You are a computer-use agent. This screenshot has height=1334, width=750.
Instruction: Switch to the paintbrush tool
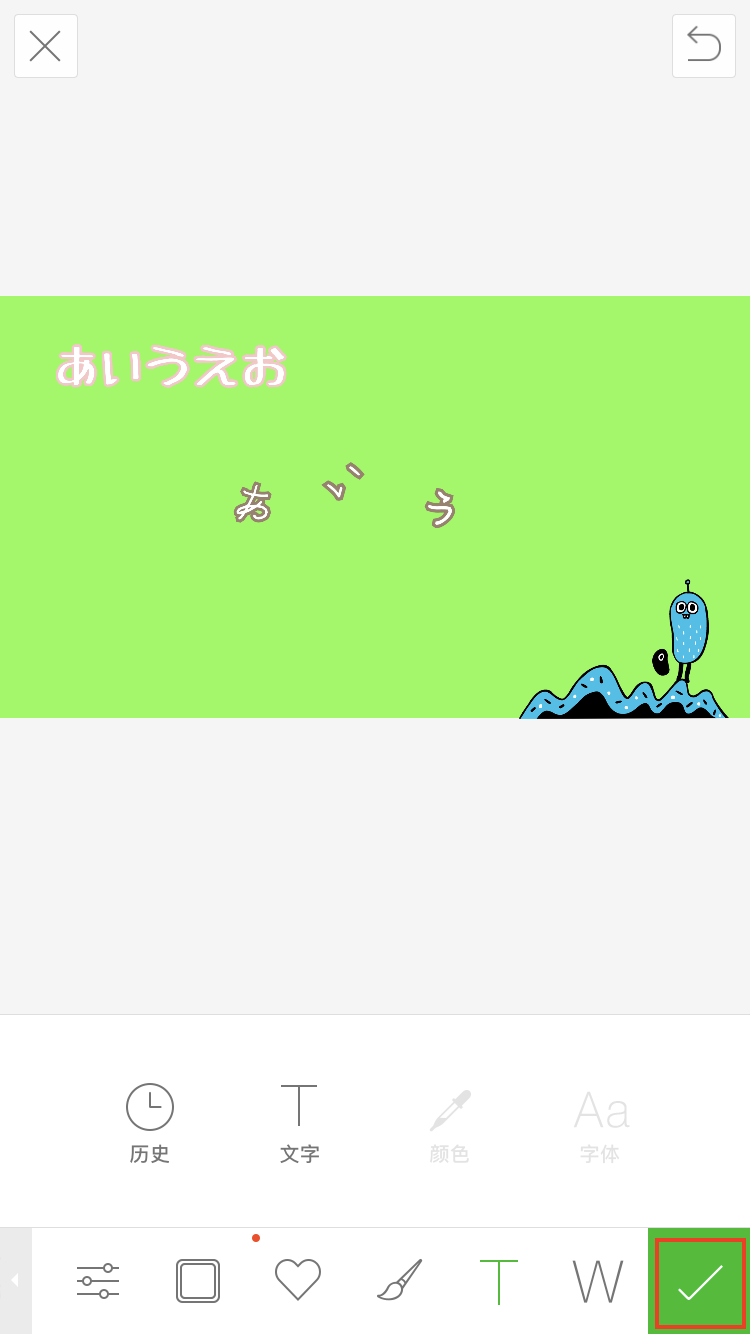pos(399,1280)
